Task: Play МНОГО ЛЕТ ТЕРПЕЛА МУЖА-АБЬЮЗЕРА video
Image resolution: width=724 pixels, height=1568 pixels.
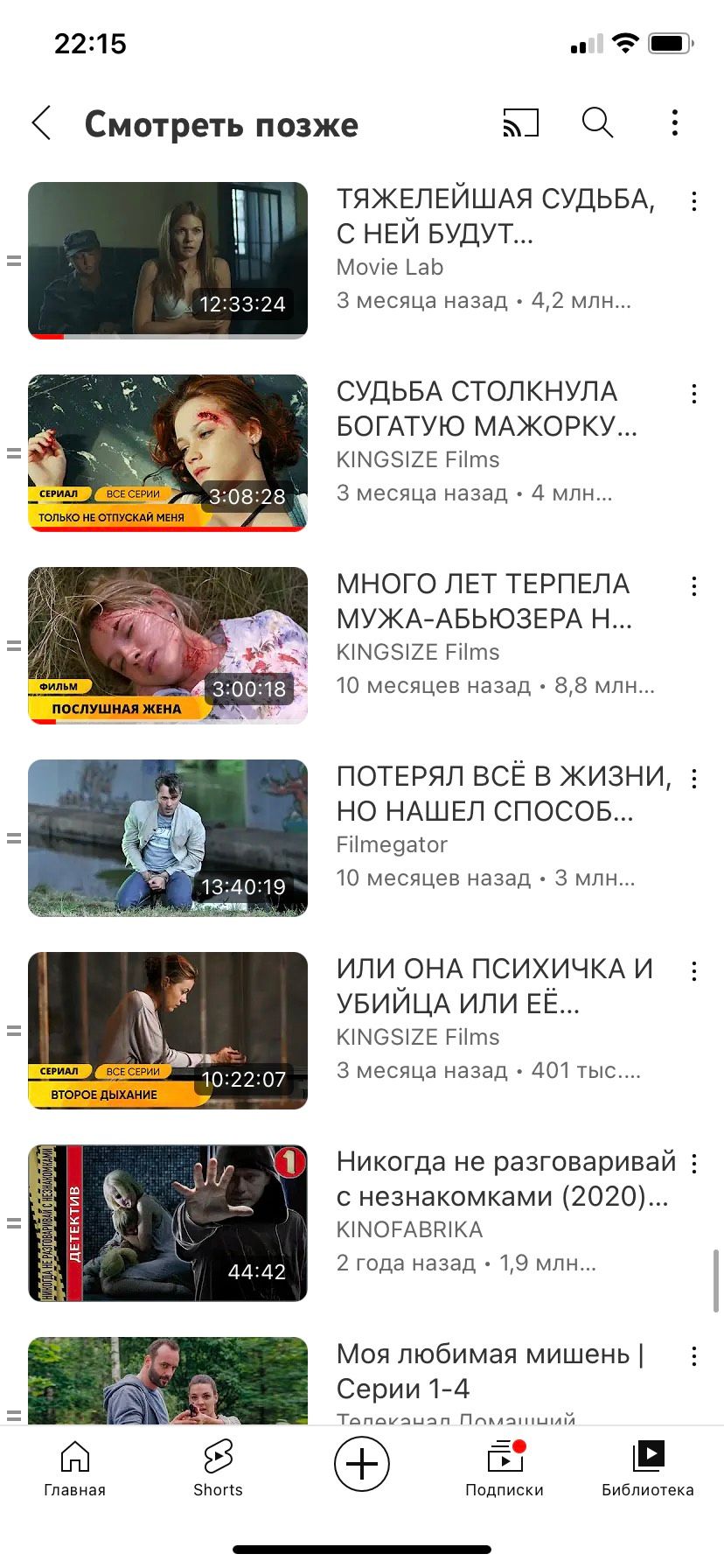Action: click(168, 646)
